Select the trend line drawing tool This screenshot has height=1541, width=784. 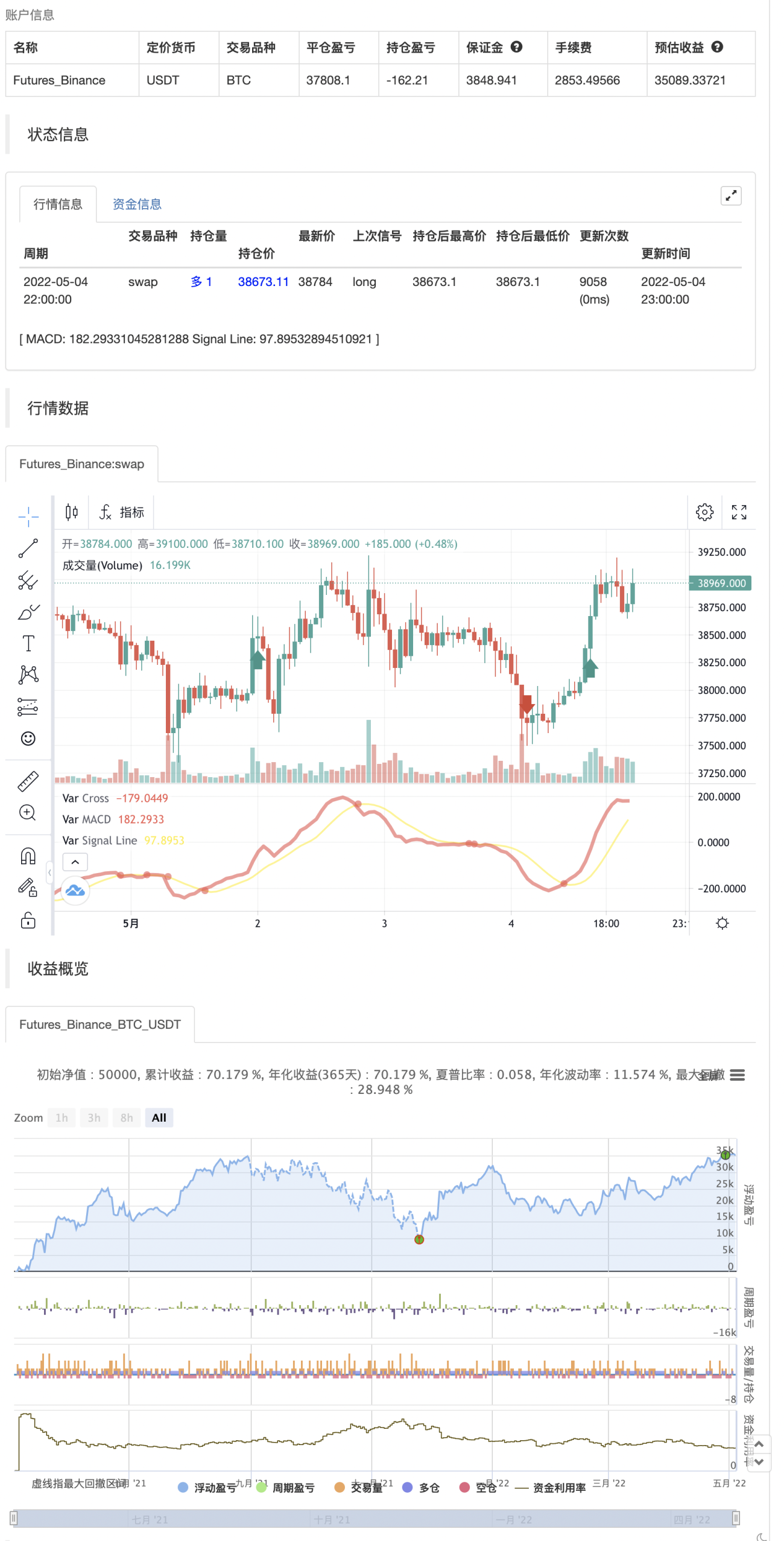pyautogui.click(x=28, y=548)
